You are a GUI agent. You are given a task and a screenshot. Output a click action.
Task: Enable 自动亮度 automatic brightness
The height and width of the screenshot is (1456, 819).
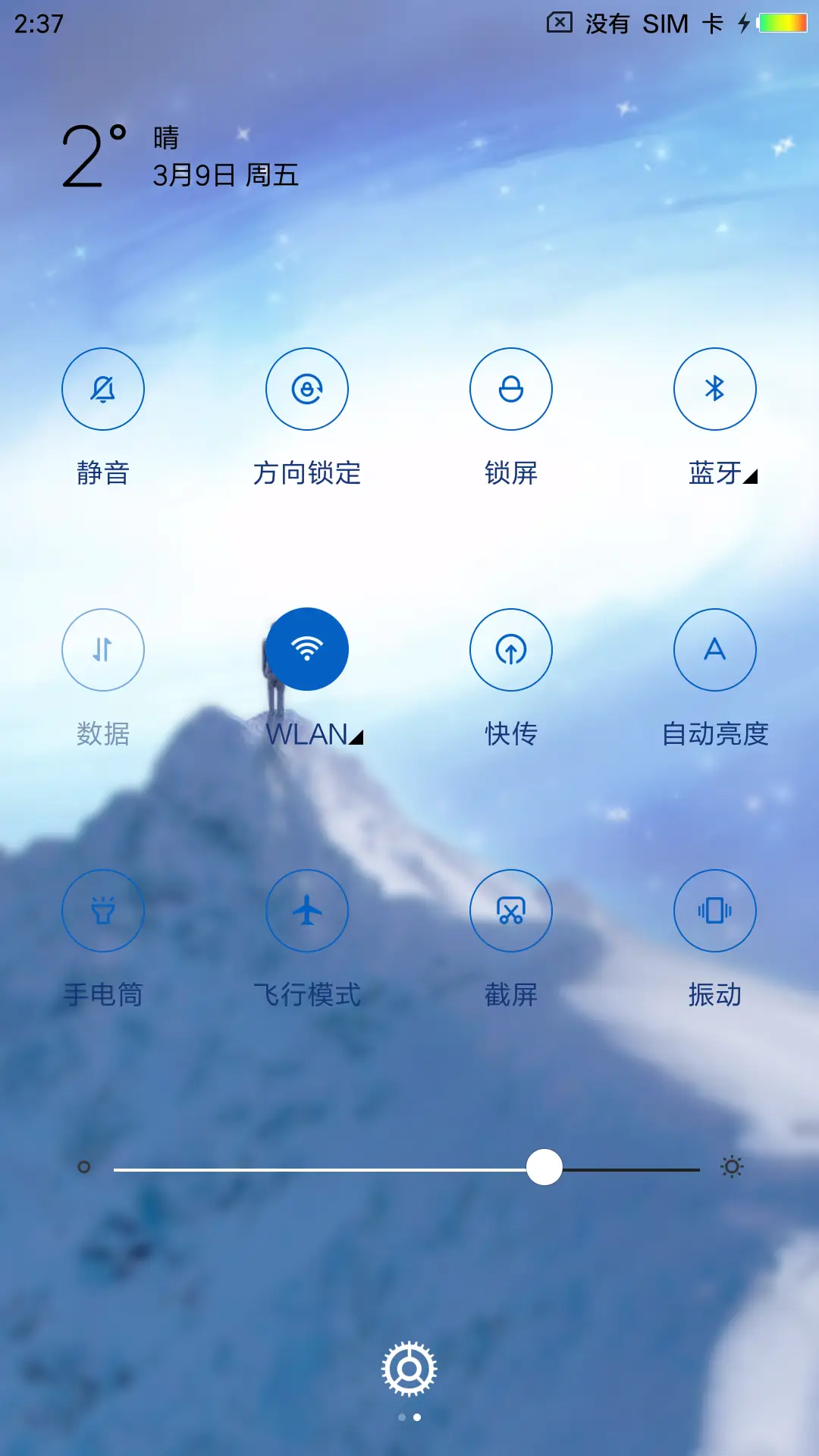pos(715,650)
